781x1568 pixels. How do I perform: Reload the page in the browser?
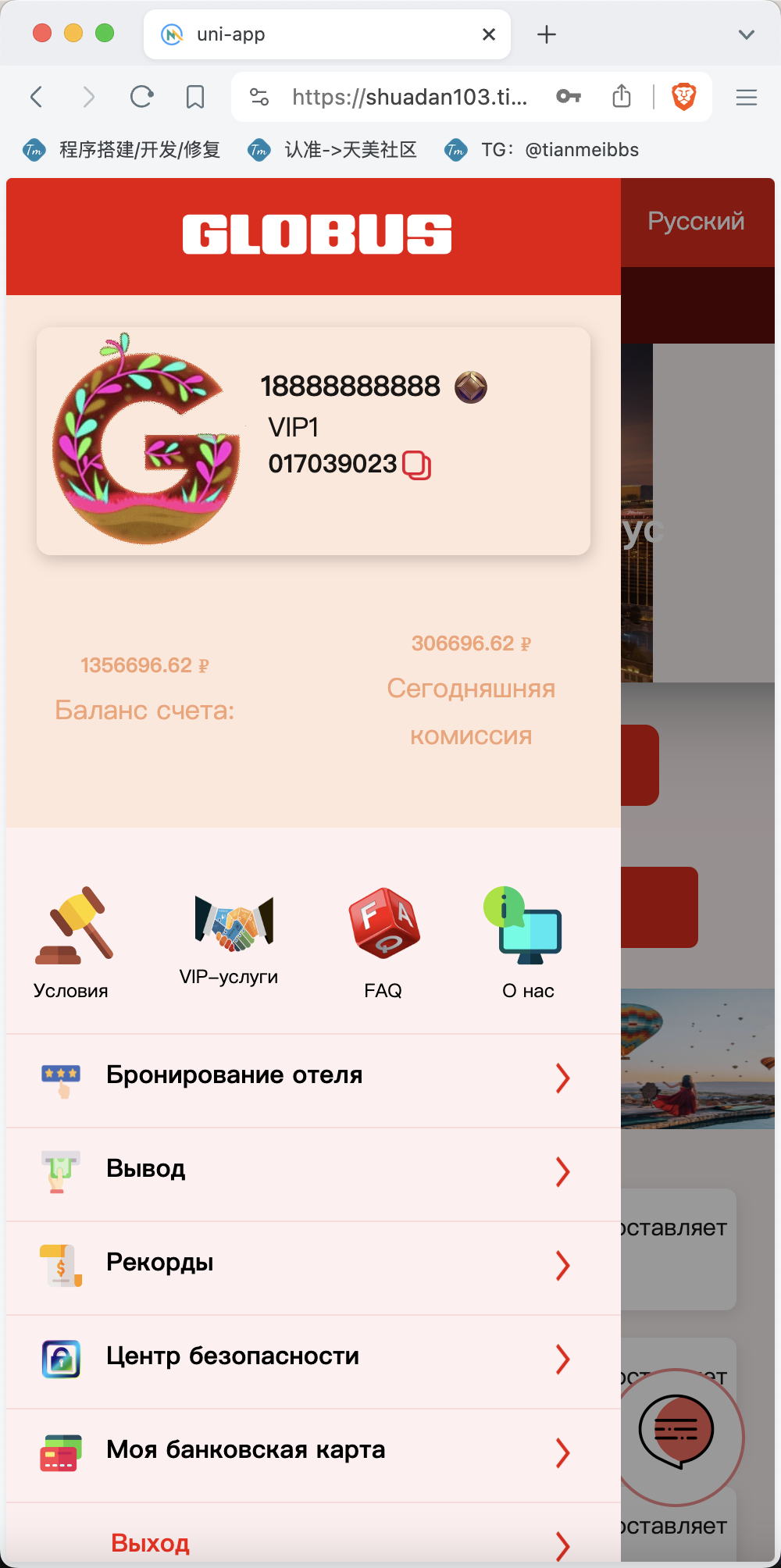141,97
